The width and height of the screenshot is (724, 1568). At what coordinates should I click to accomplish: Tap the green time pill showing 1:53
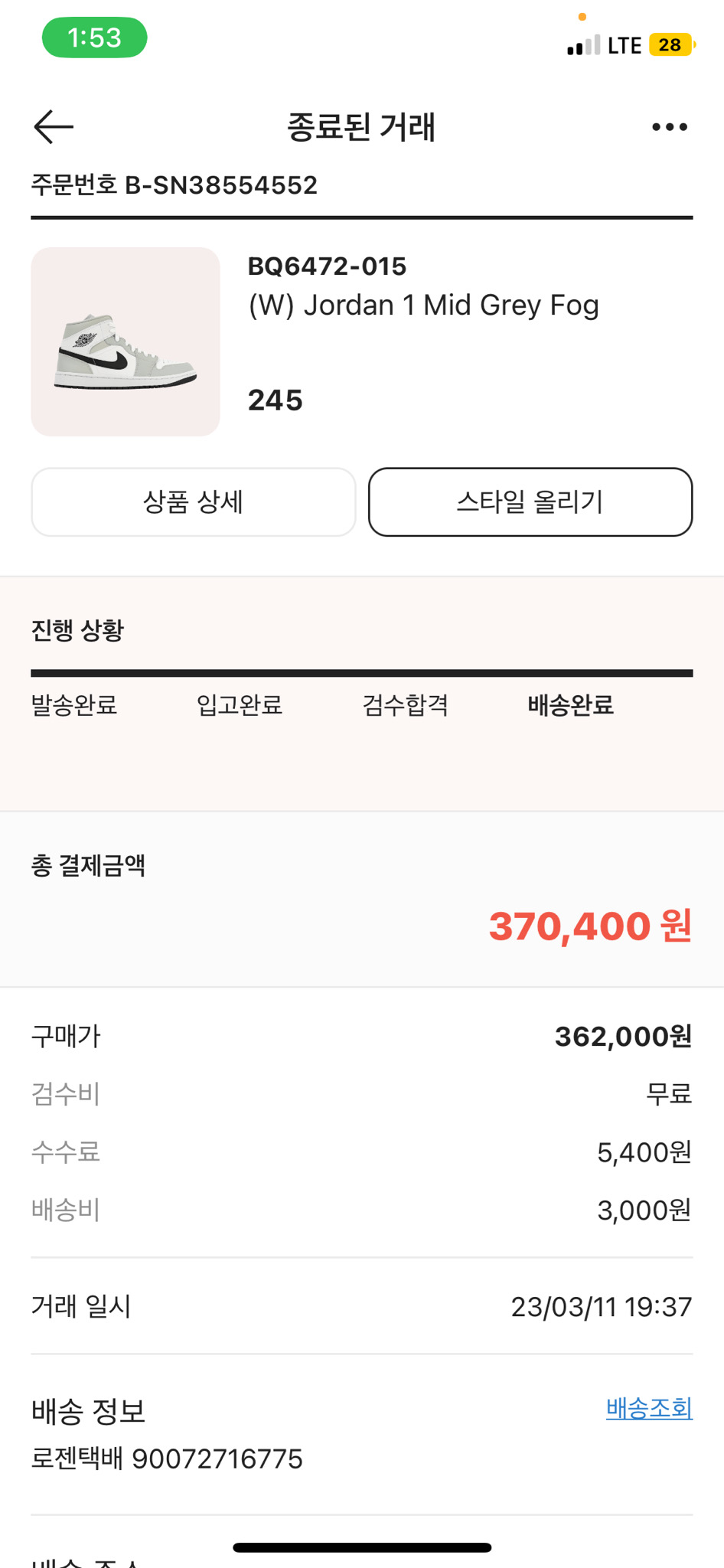pyautogui.click(x=93, y=37)
